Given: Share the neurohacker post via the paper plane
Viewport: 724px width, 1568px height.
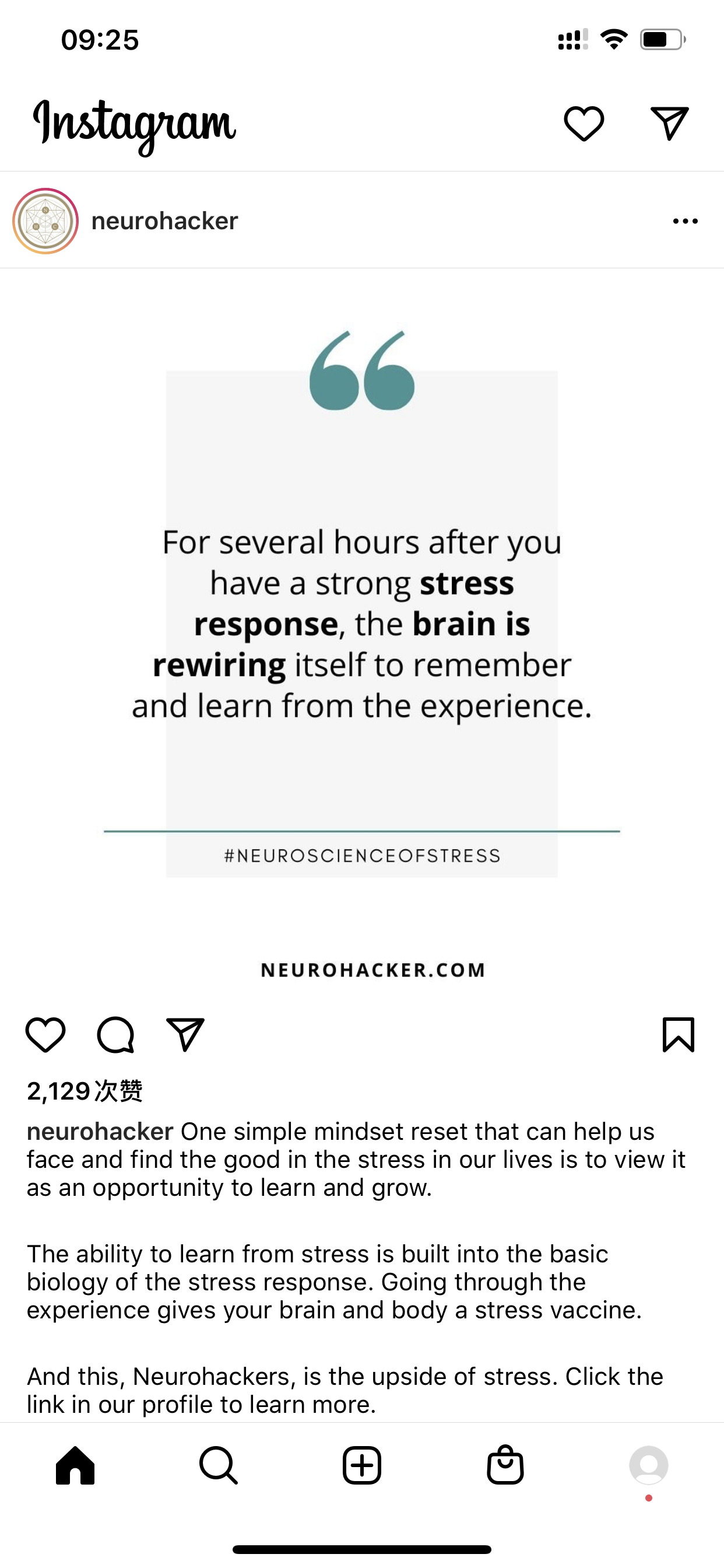Looking at the screenshot, I should [185, 1034].
